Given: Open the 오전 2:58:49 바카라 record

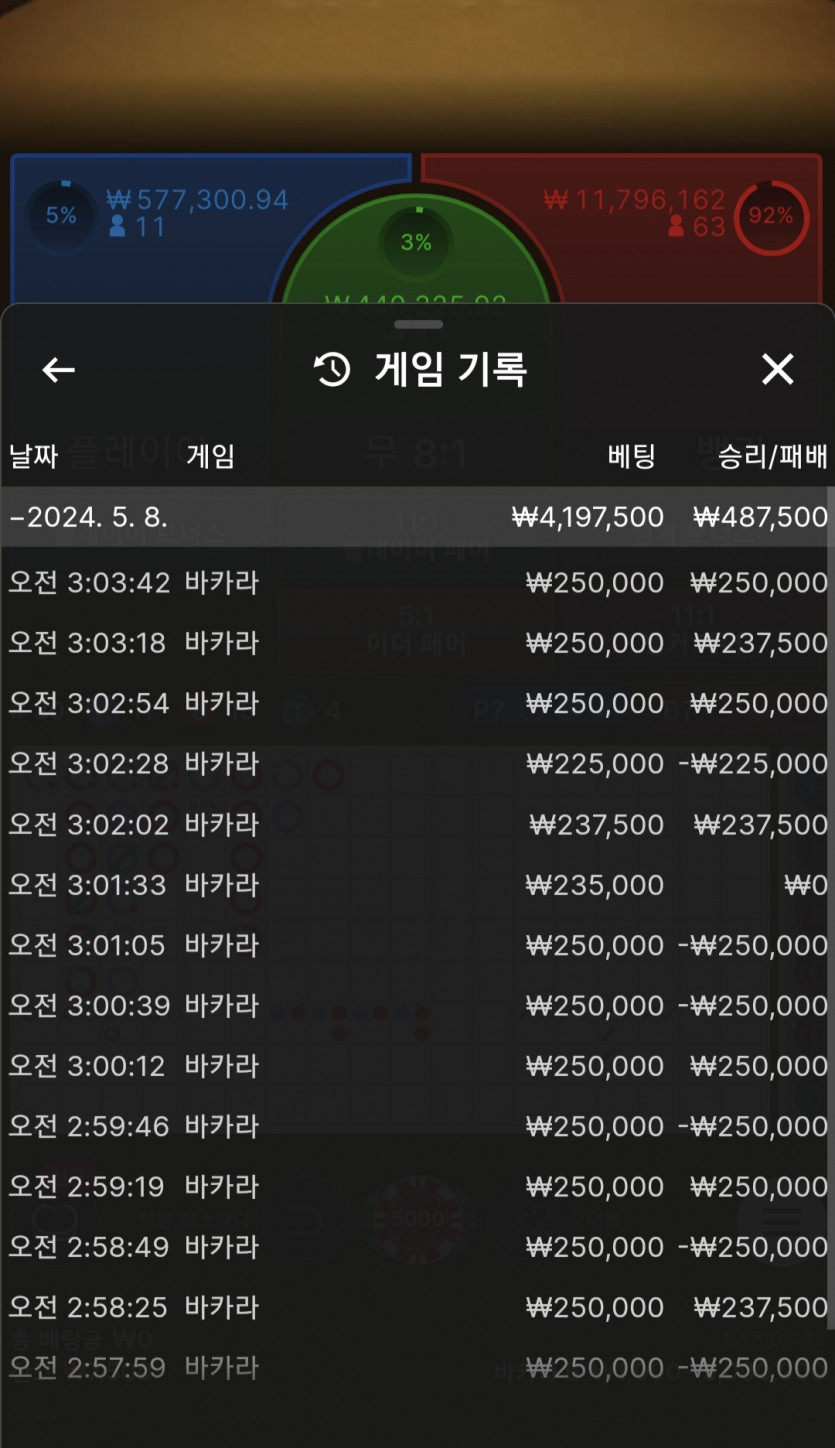Looking at the screenshot, I should pyautogui.click(x=417, y=1246).
